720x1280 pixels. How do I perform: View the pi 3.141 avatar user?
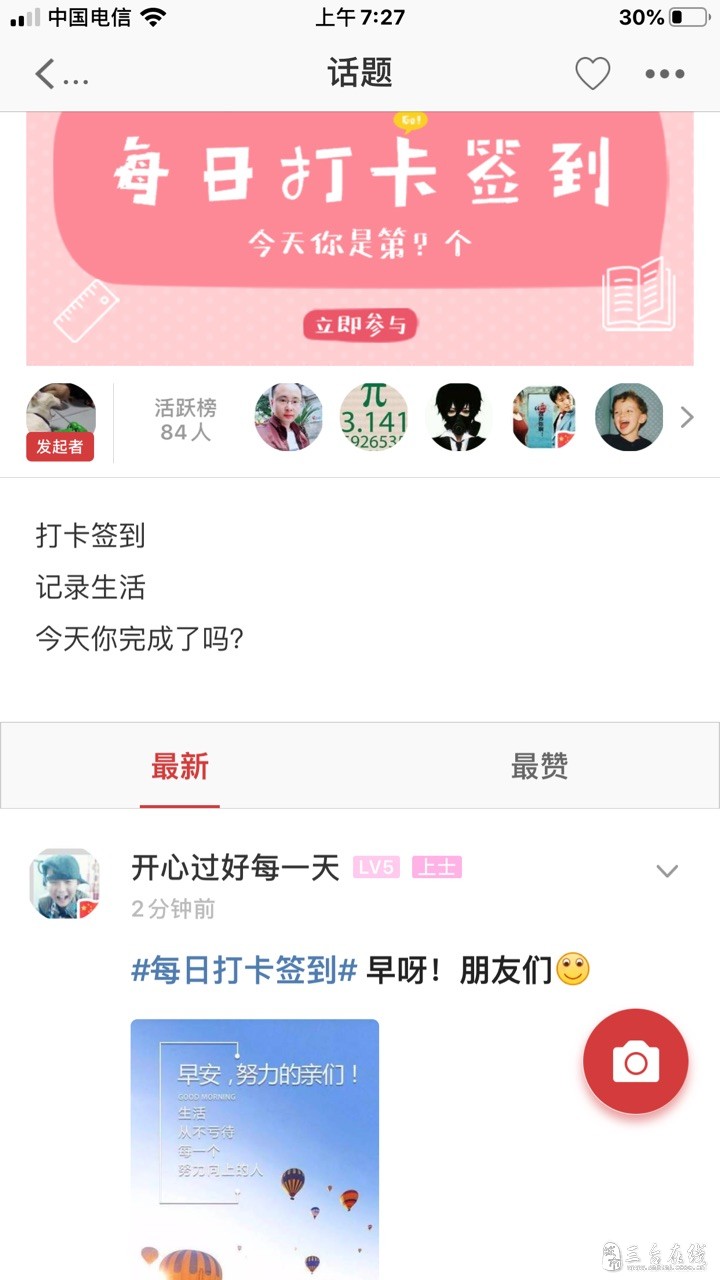tap(374, 417)
